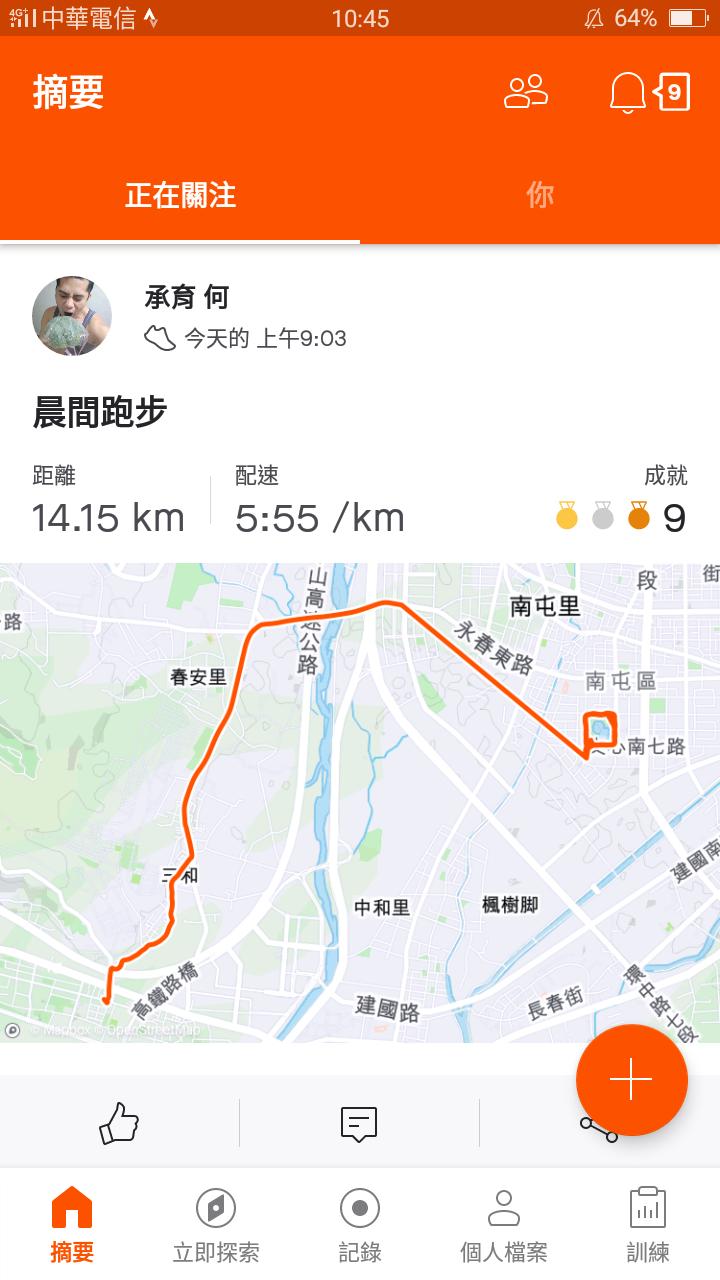Switch to the 你 tab
This screenshot has width=720, height=1280.
(x=540, y=195)
